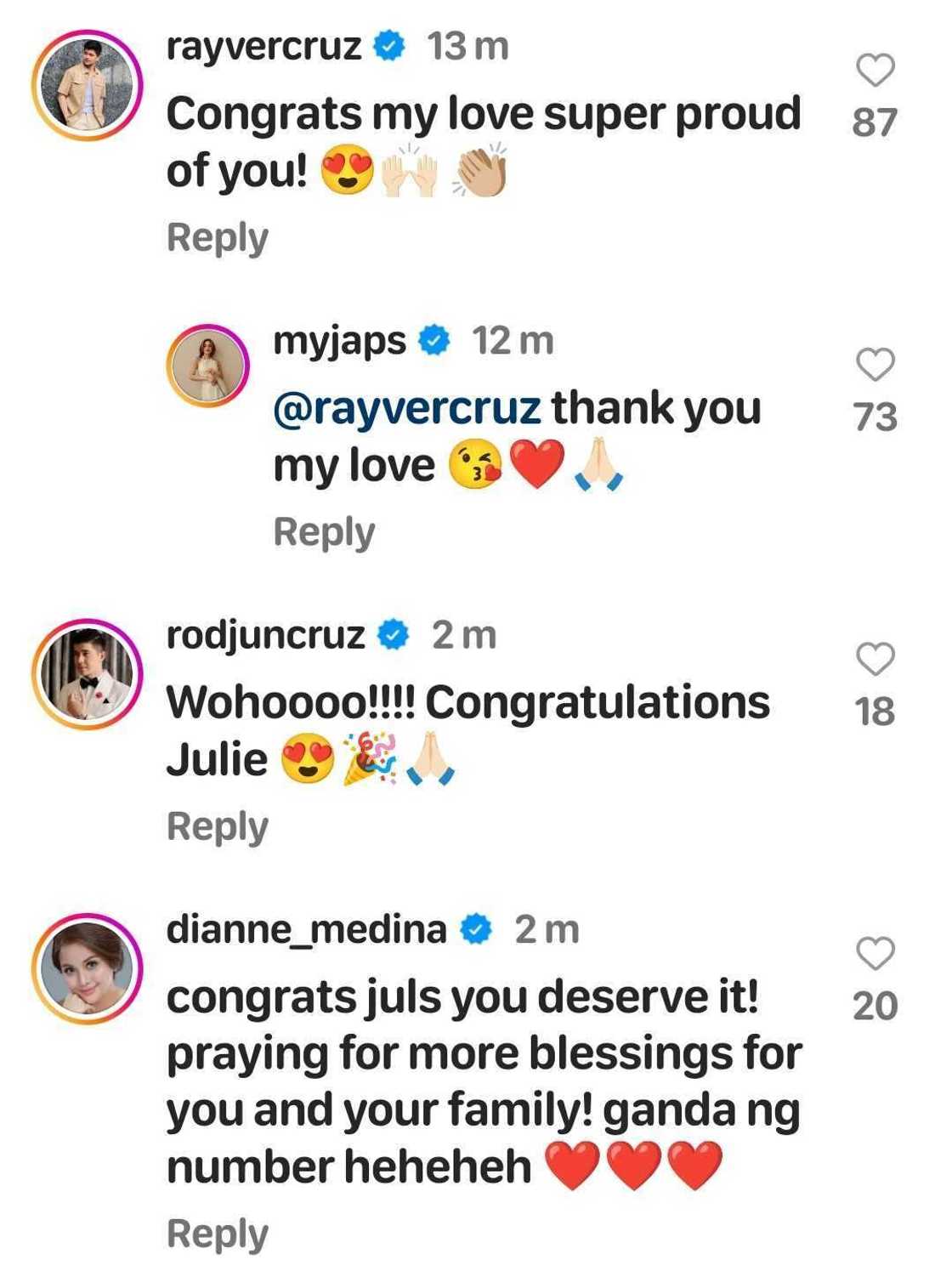Screen dimensions: 952x1282
Task: Open the rodjuncruz username
Action: click(x=265, y=635)
